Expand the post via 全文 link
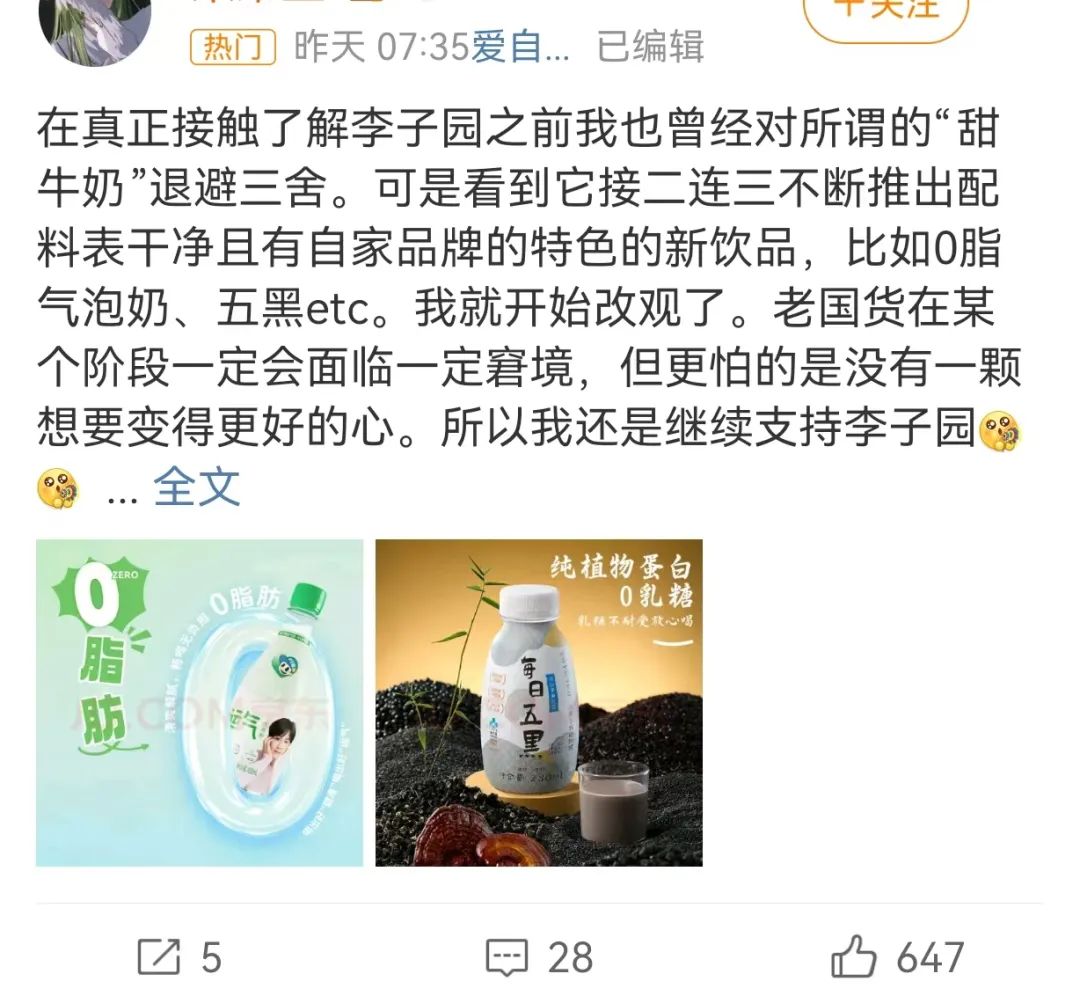Screen dimensions: 1080x1003 (196, 486)
